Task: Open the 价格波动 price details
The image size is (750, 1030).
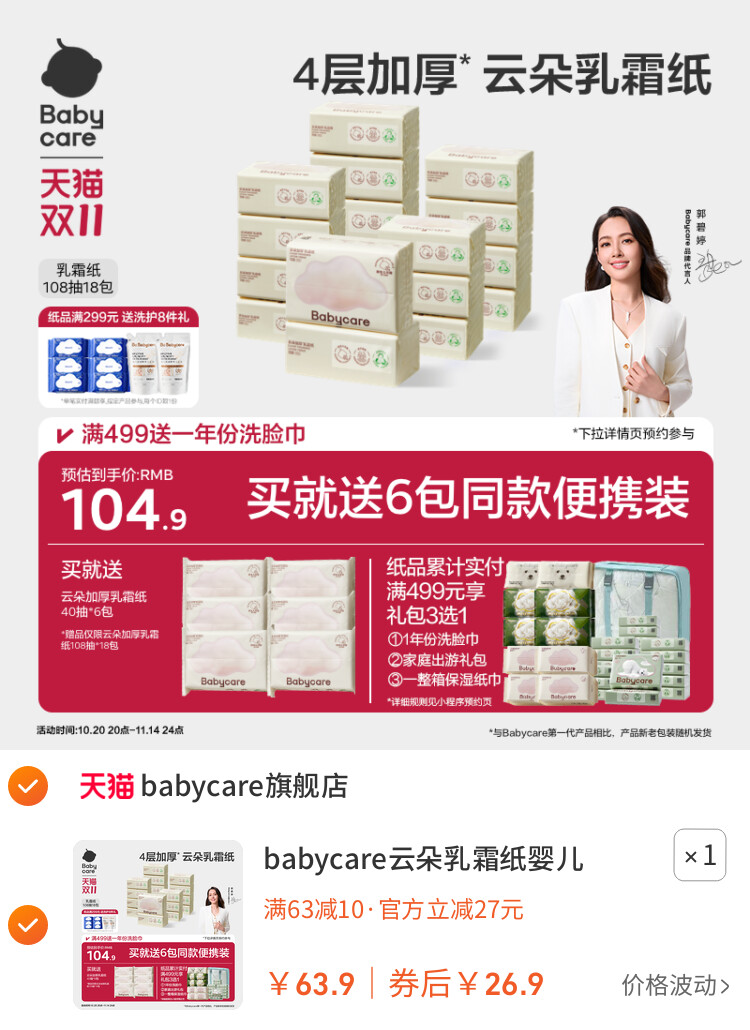Action: tap(676, 985)
